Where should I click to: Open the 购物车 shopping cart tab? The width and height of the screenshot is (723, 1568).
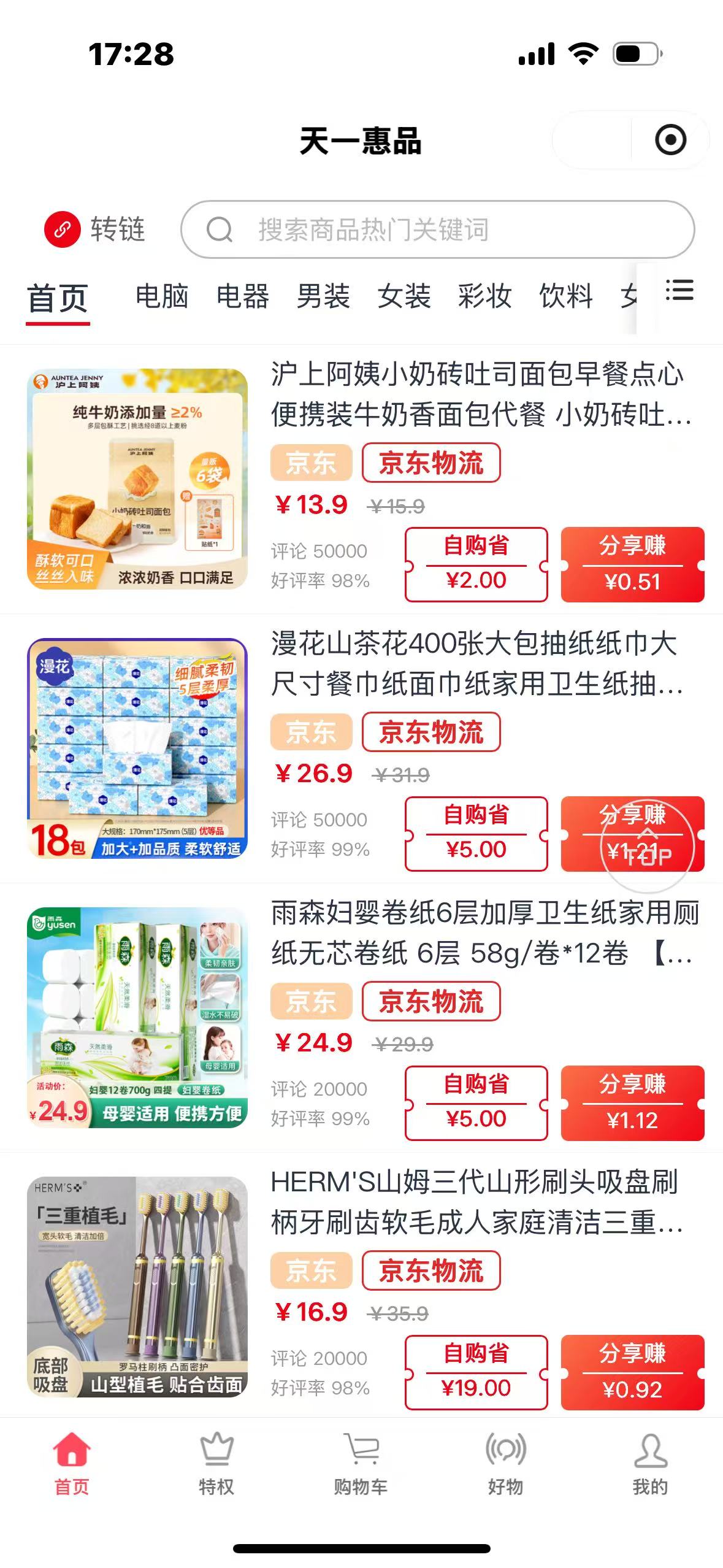pos(361,1464)
